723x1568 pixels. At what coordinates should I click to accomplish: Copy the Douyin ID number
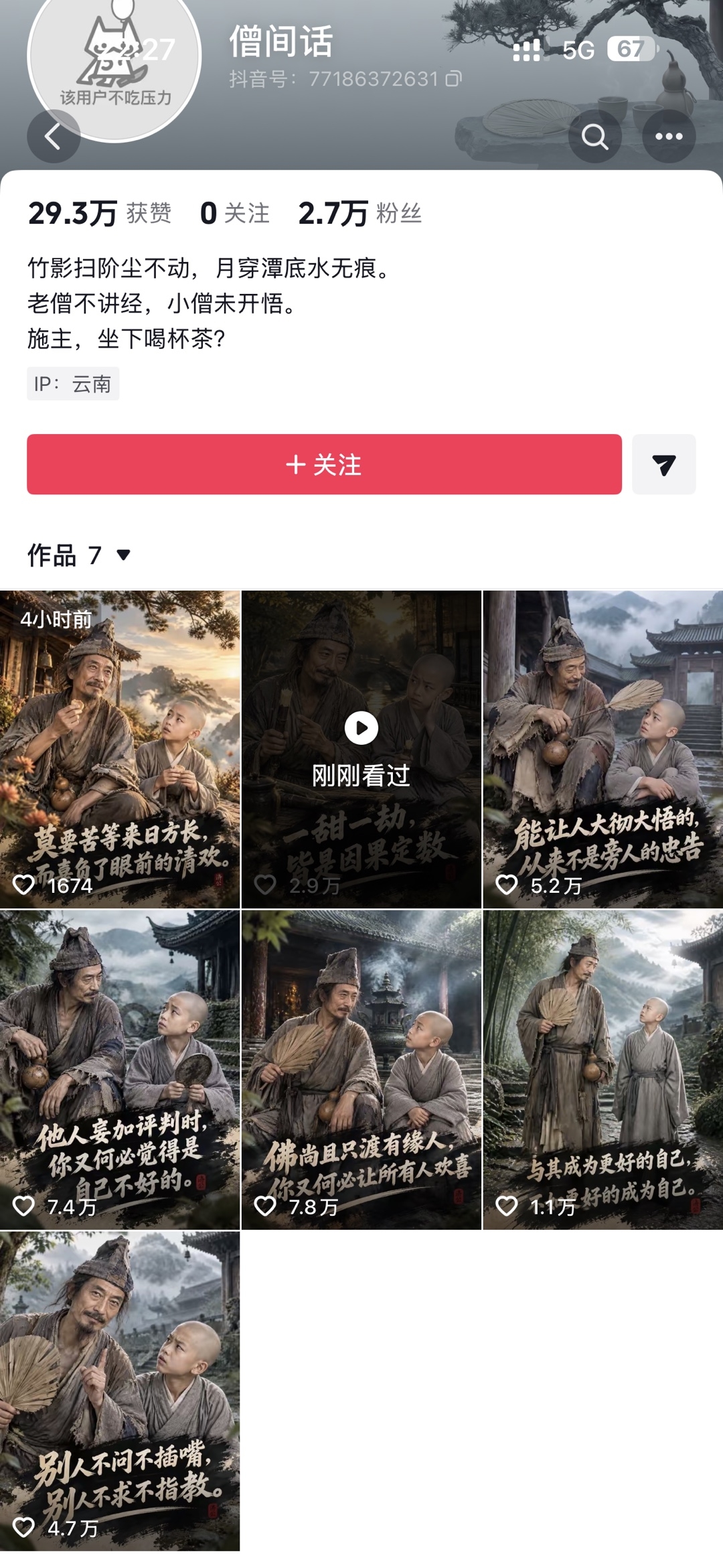coord(453,79)
